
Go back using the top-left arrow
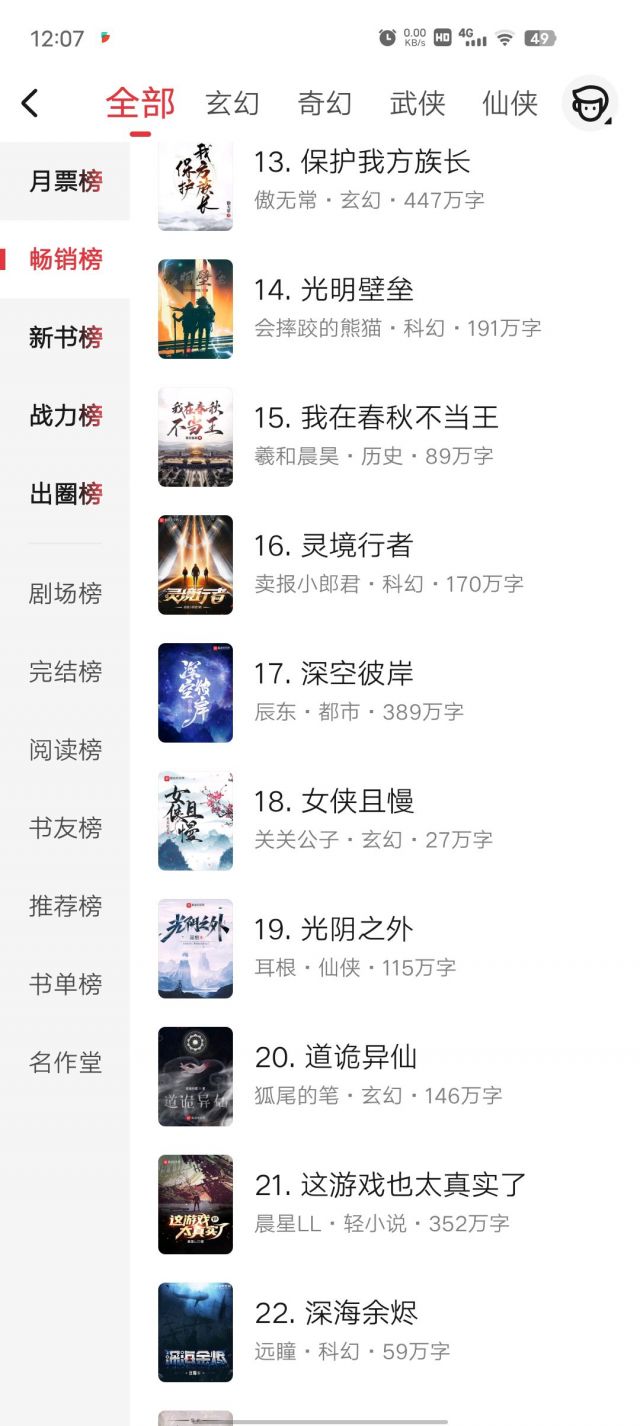click(x=30, y=103)
